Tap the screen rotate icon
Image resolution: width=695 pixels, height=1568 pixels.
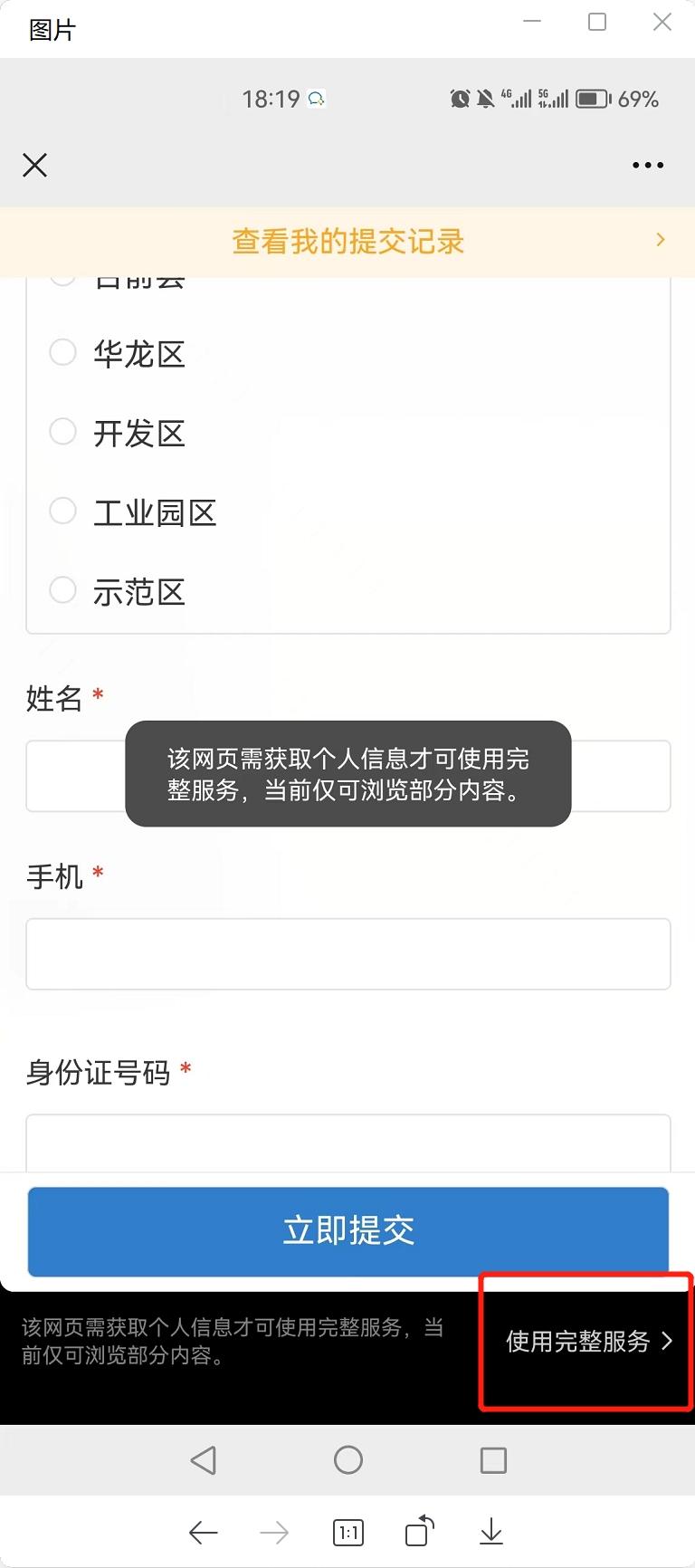417,1532
